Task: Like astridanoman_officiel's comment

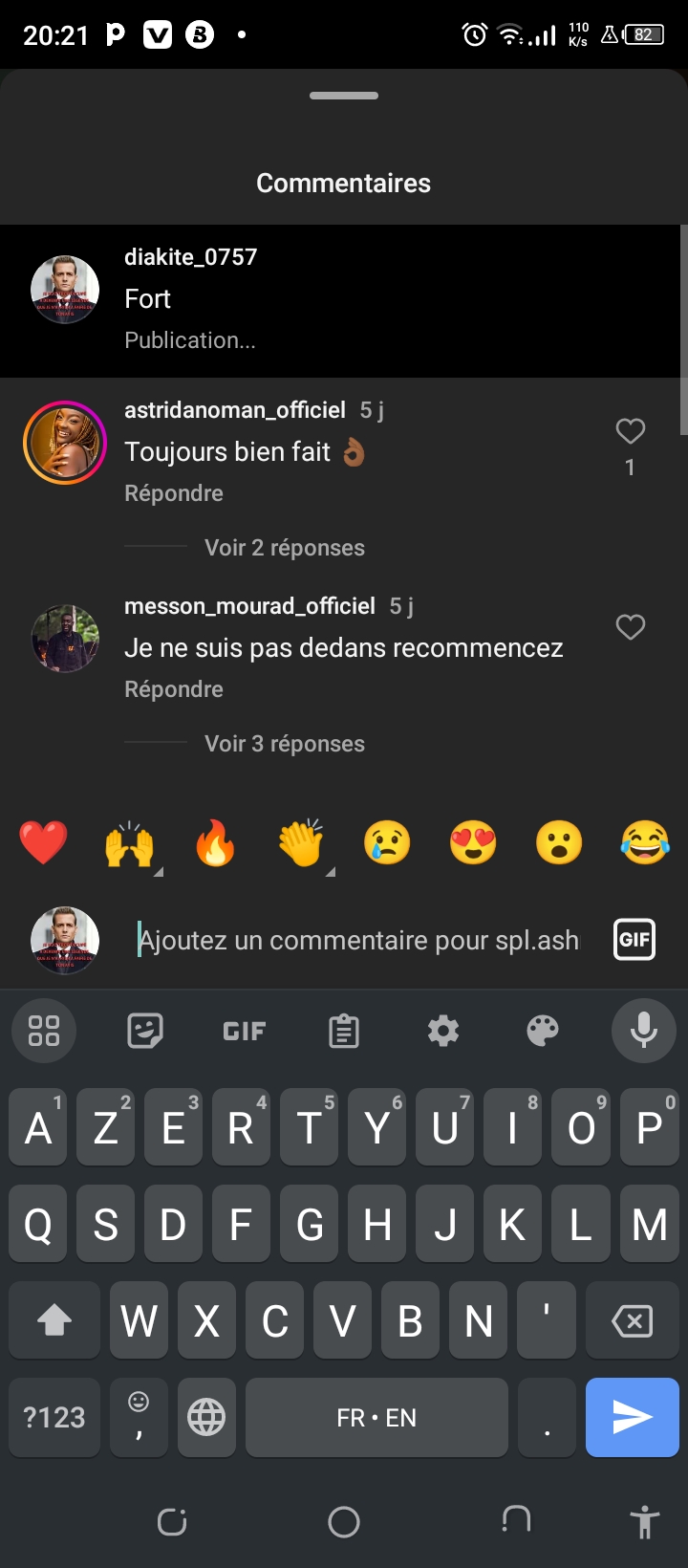Action: [x=630, y=431]
